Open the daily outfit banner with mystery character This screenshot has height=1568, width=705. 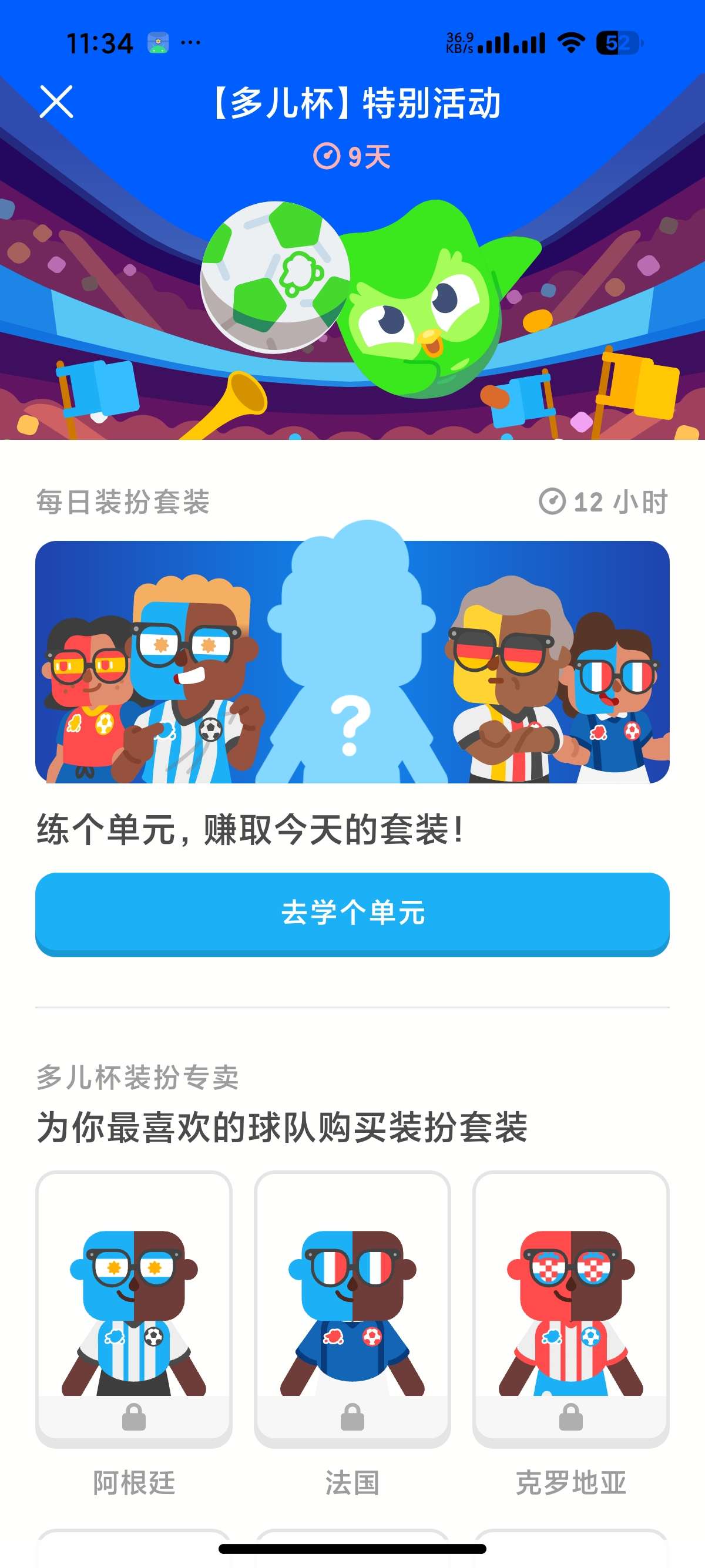352,661
